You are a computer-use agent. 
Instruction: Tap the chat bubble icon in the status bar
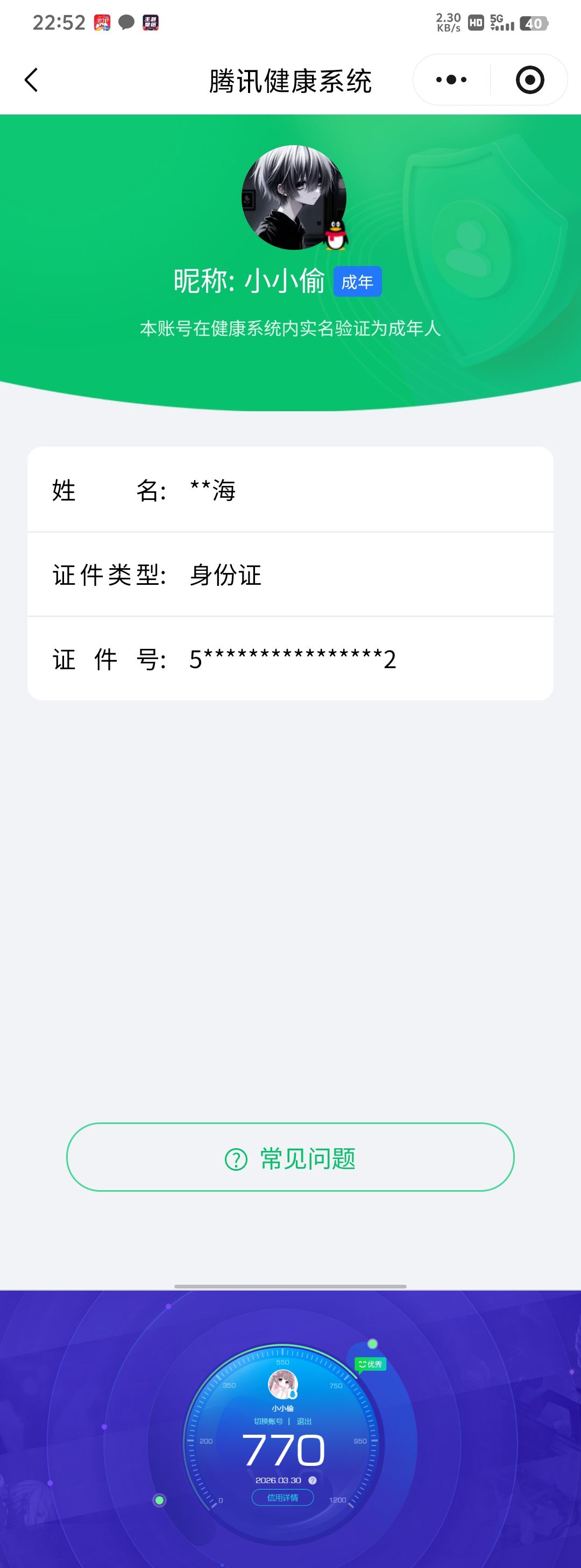click(x=125, y=23)
